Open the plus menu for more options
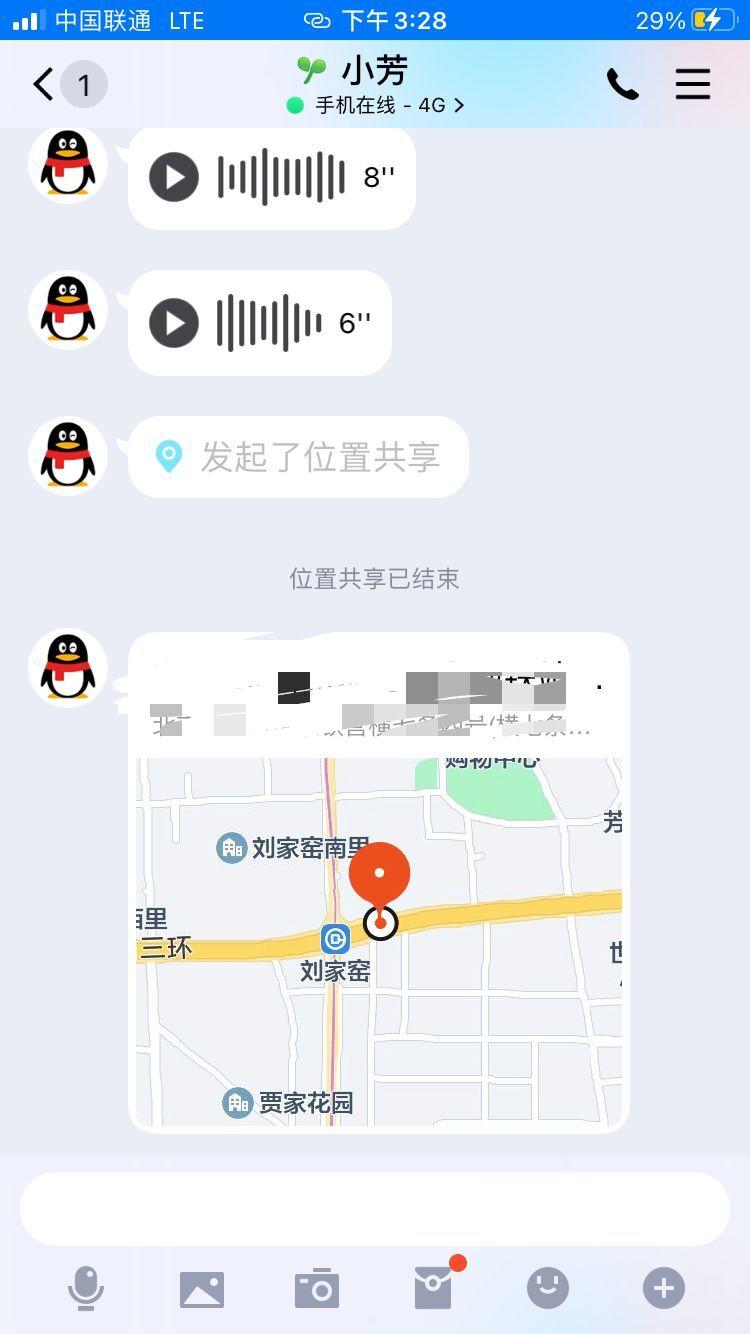 point(664,1288)
